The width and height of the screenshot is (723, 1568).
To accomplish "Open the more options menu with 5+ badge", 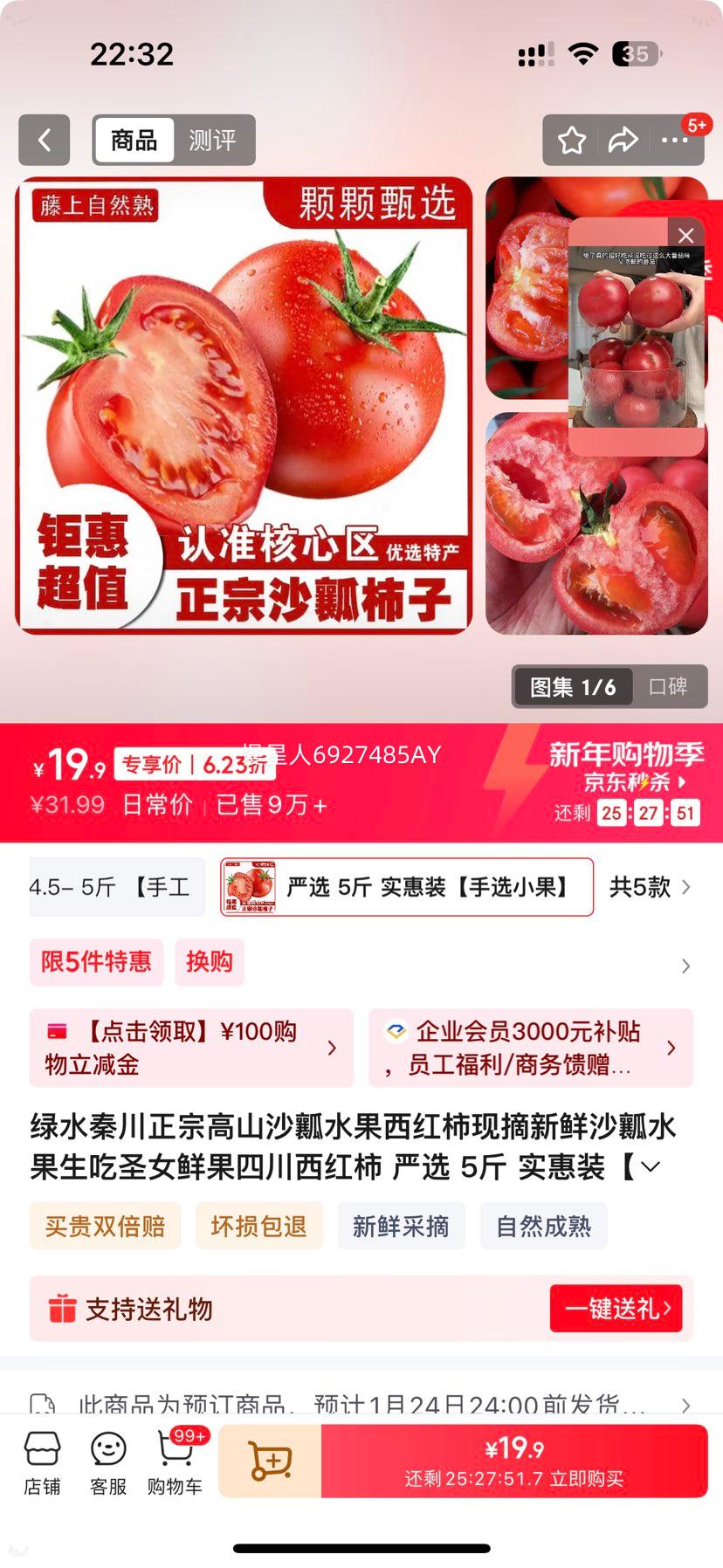I will [x=678, y=140].
